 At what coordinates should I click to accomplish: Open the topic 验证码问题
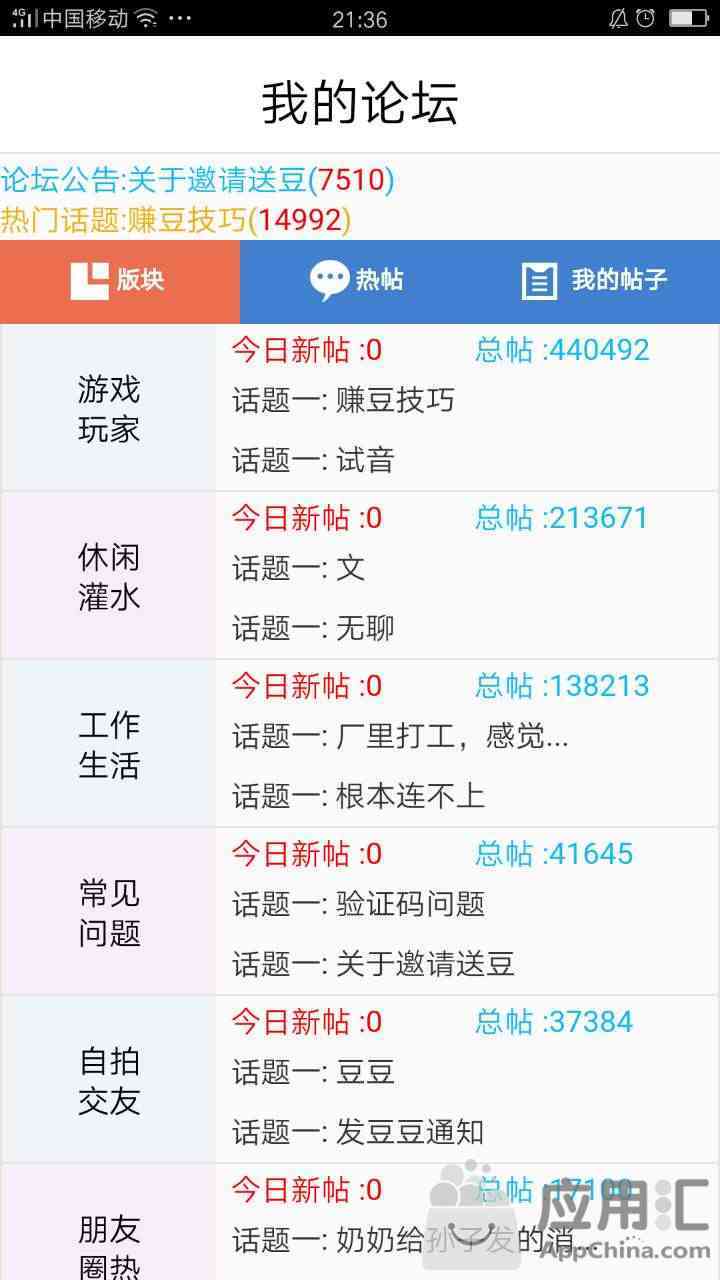click(x=358, y=905)
